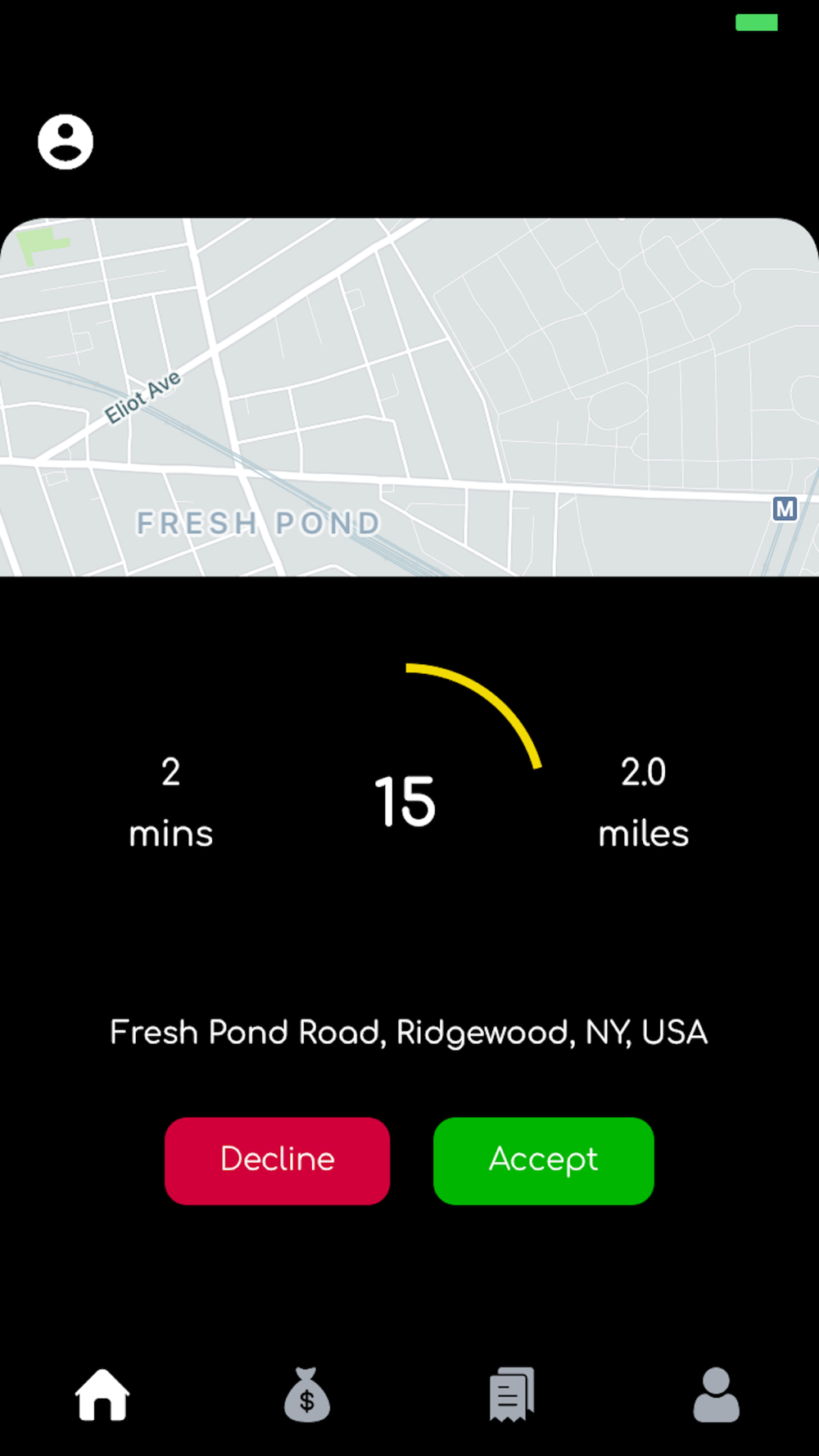Switch to the account person tab
819x1456 pixels.
pos(716,1395)
